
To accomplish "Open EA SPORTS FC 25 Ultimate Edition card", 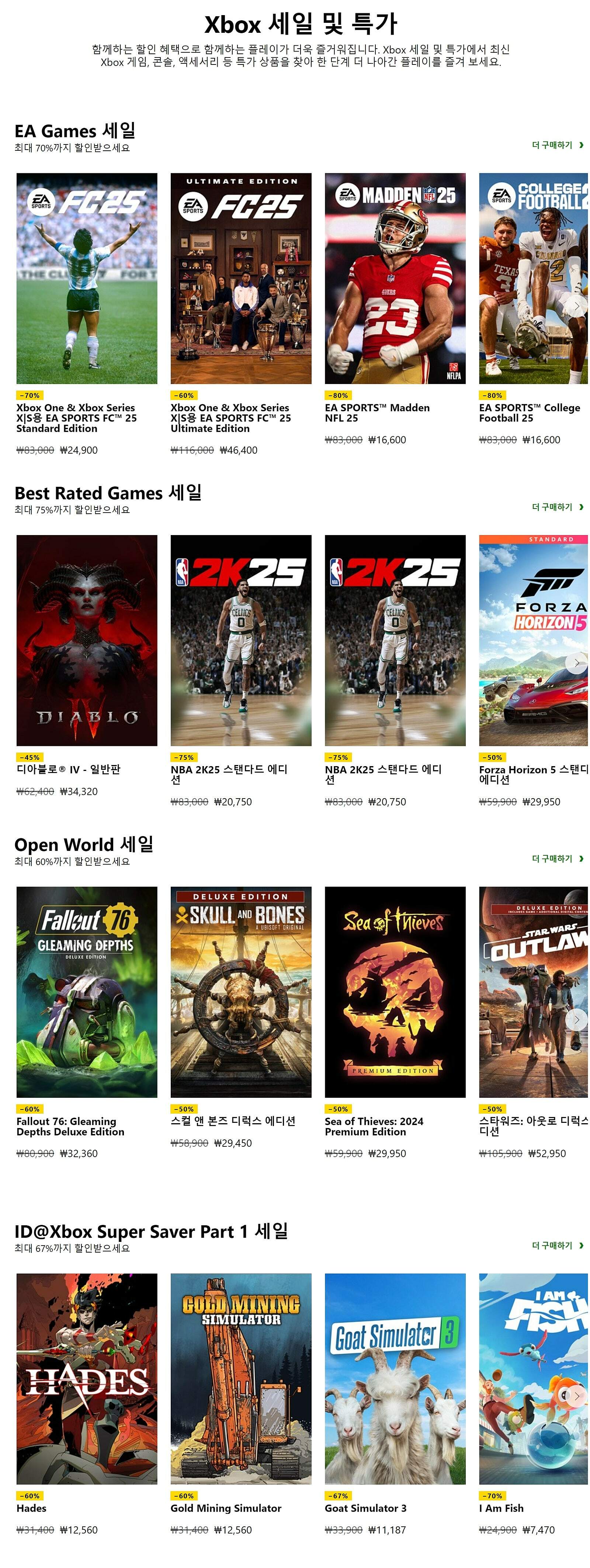I will point(240,279).
